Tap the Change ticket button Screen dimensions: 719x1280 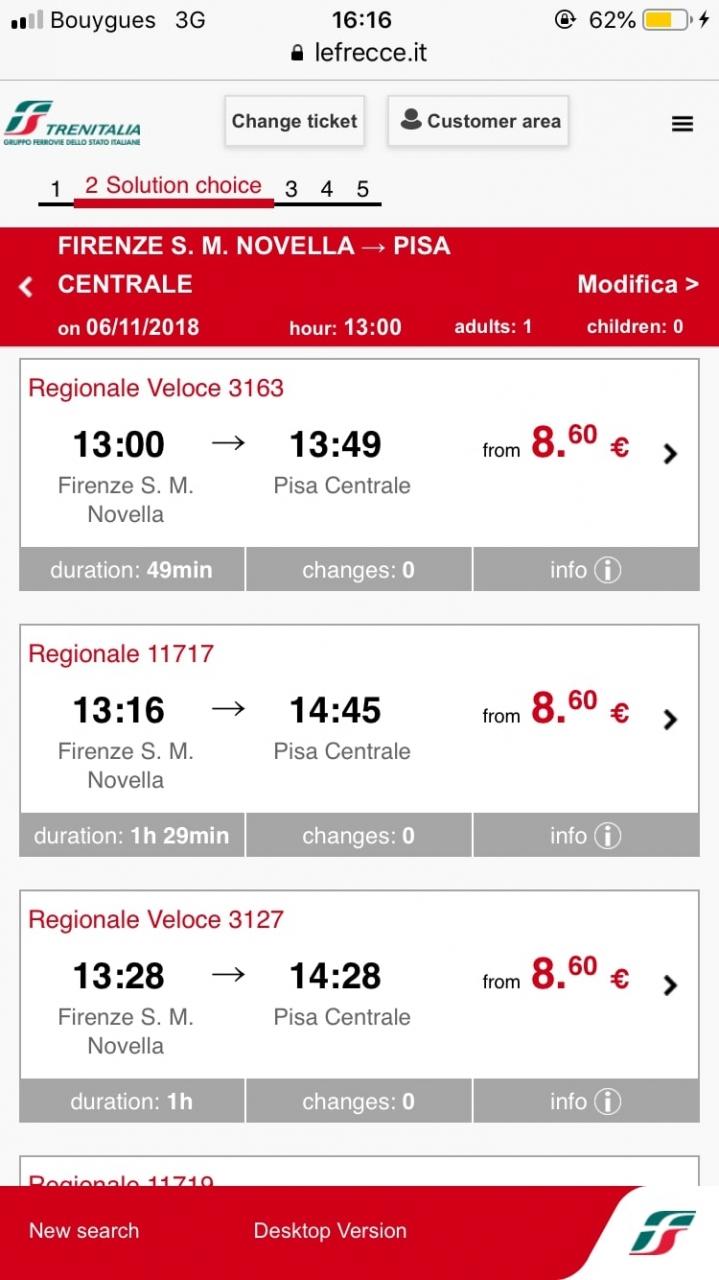294,122
